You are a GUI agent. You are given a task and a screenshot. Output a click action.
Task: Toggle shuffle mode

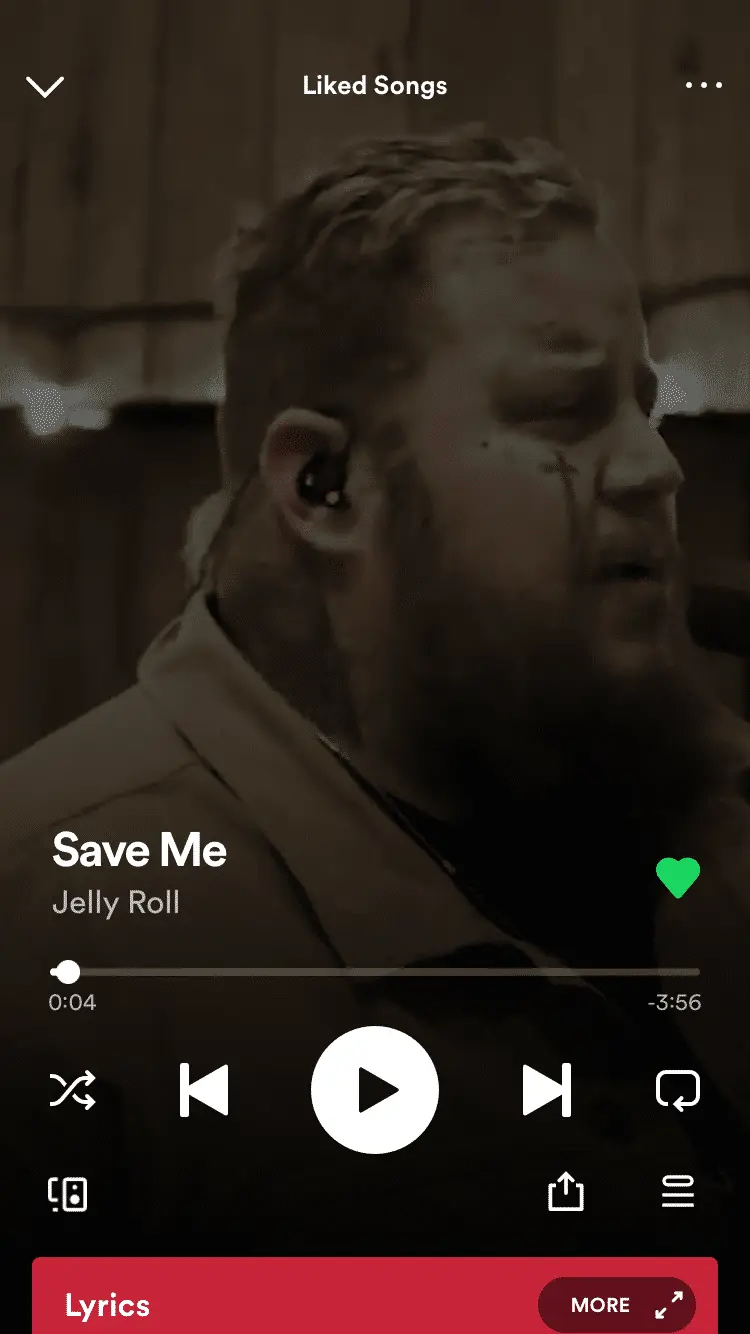click(72, 1089)
